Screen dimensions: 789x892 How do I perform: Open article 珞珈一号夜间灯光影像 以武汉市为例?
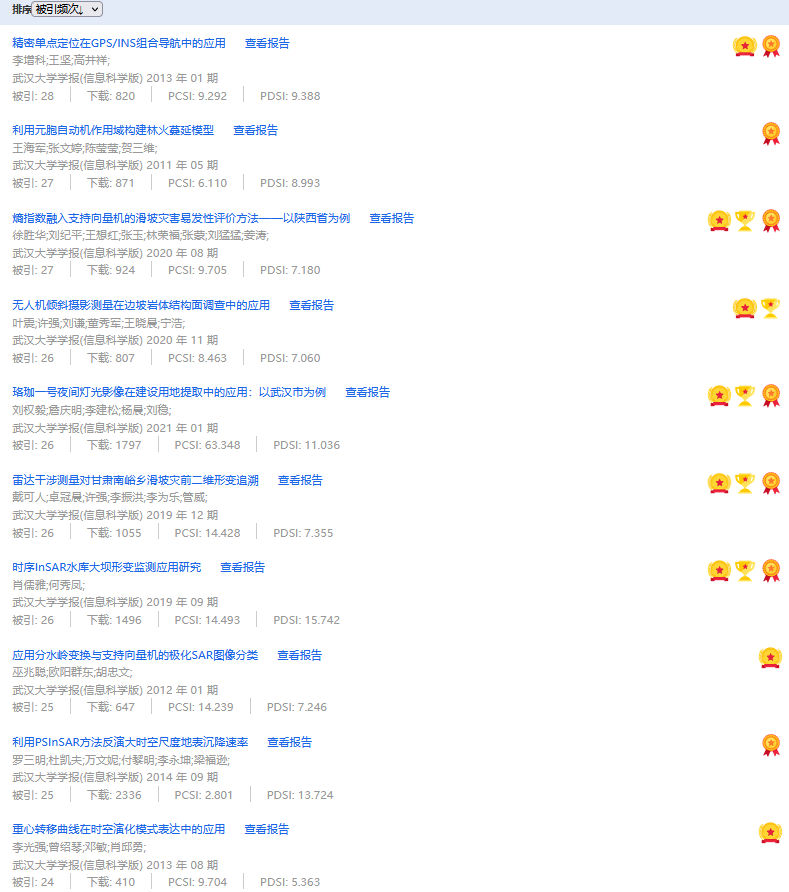[169, 392]
